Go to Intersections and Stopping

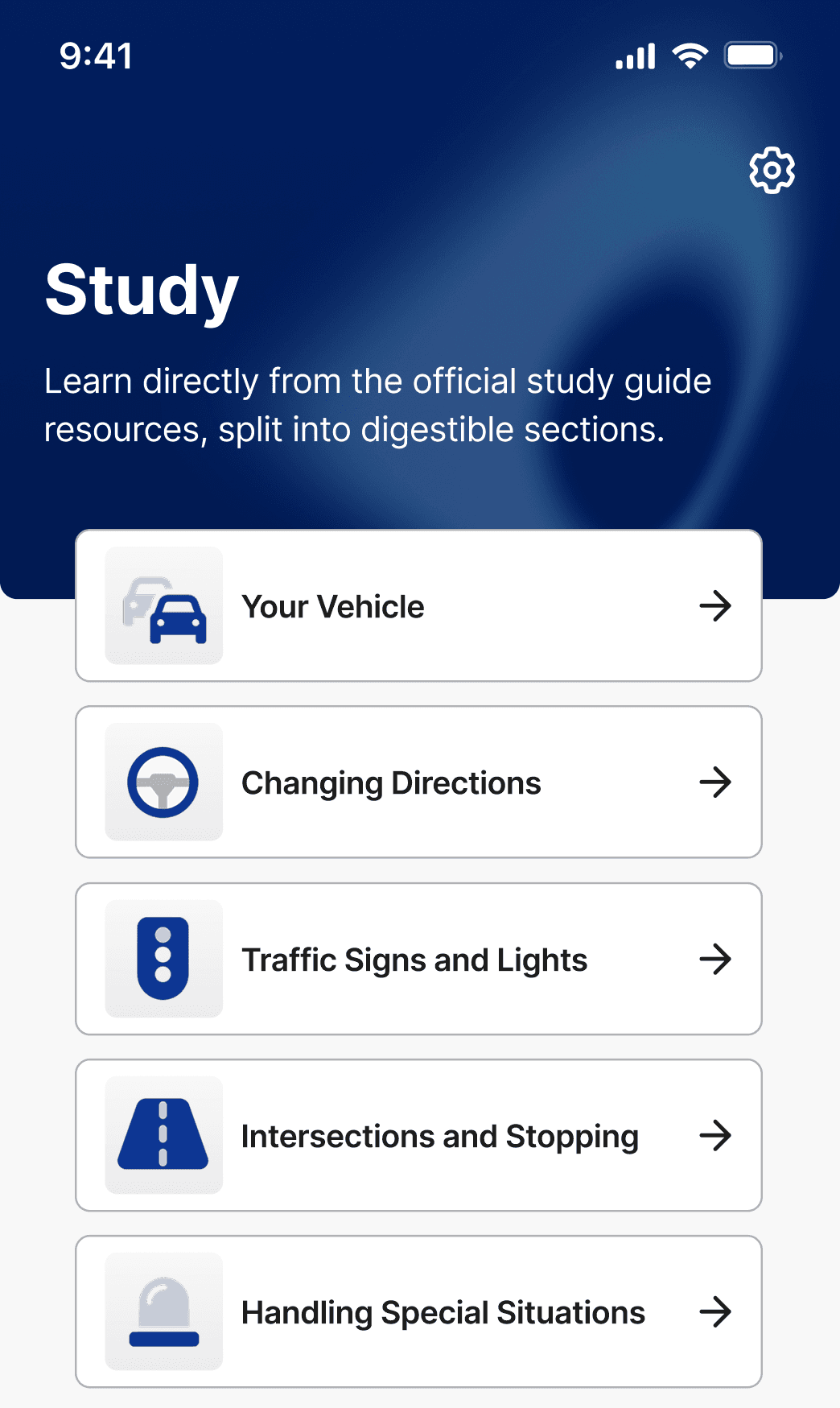[x=418, y=1135]
